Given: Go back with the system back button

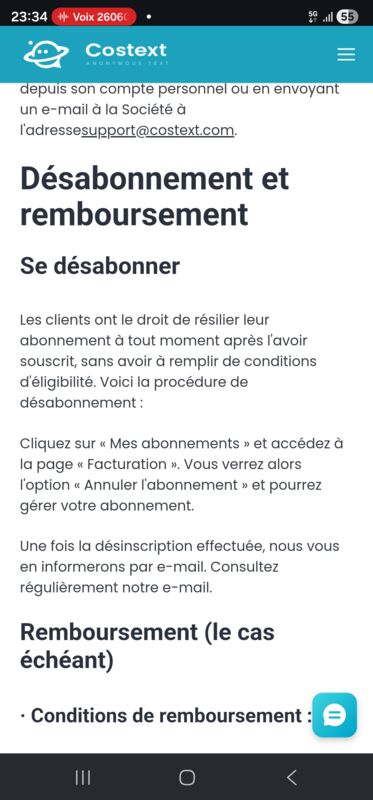Looking at the screenshot, I should coord(291,778).
